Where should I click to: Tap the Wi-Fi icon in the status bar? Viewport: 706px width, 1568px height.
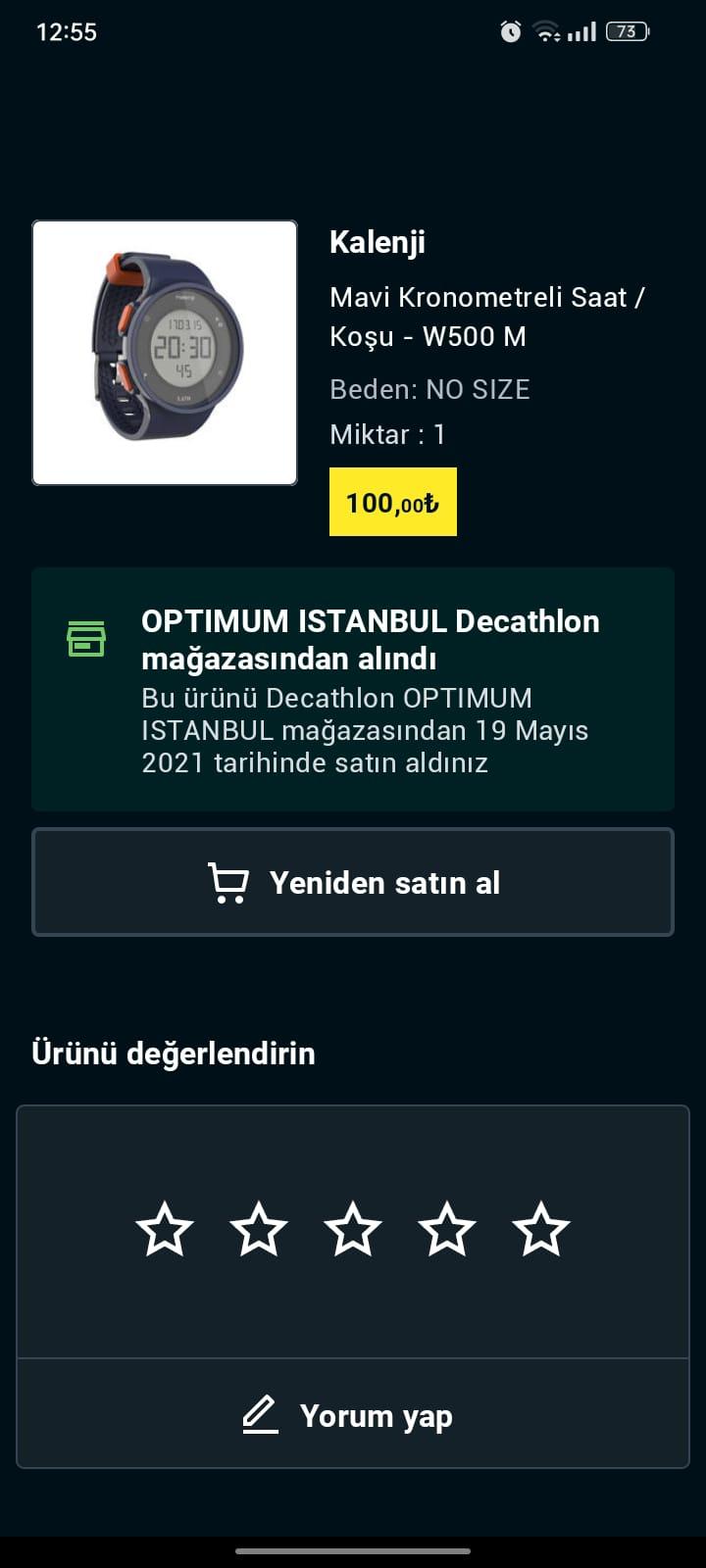pyautogui.click(x=545, y=31)
